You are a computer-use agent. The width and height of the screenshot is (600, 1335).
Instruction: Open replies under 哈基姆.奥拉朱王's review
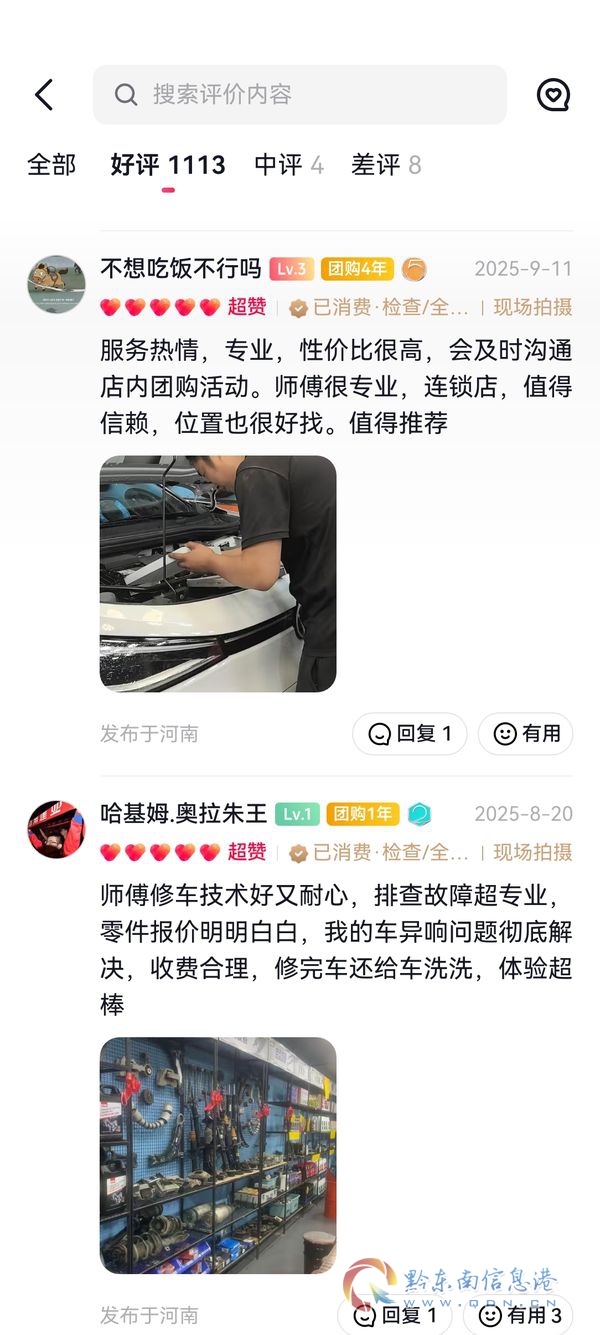(x=395, y=1315)
